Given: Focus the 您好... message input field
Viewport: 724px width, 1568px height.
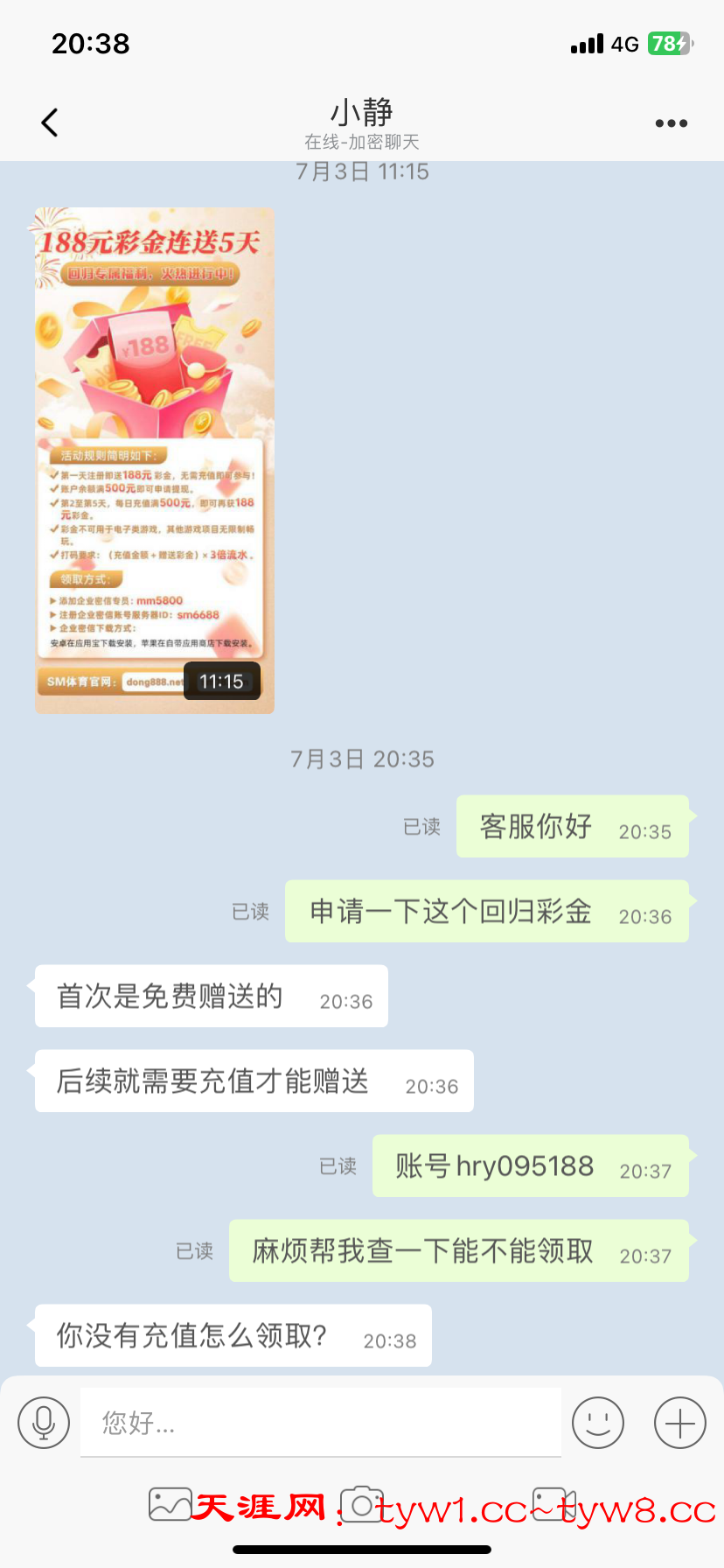Looking at the screenshot, I should 320,1423.
